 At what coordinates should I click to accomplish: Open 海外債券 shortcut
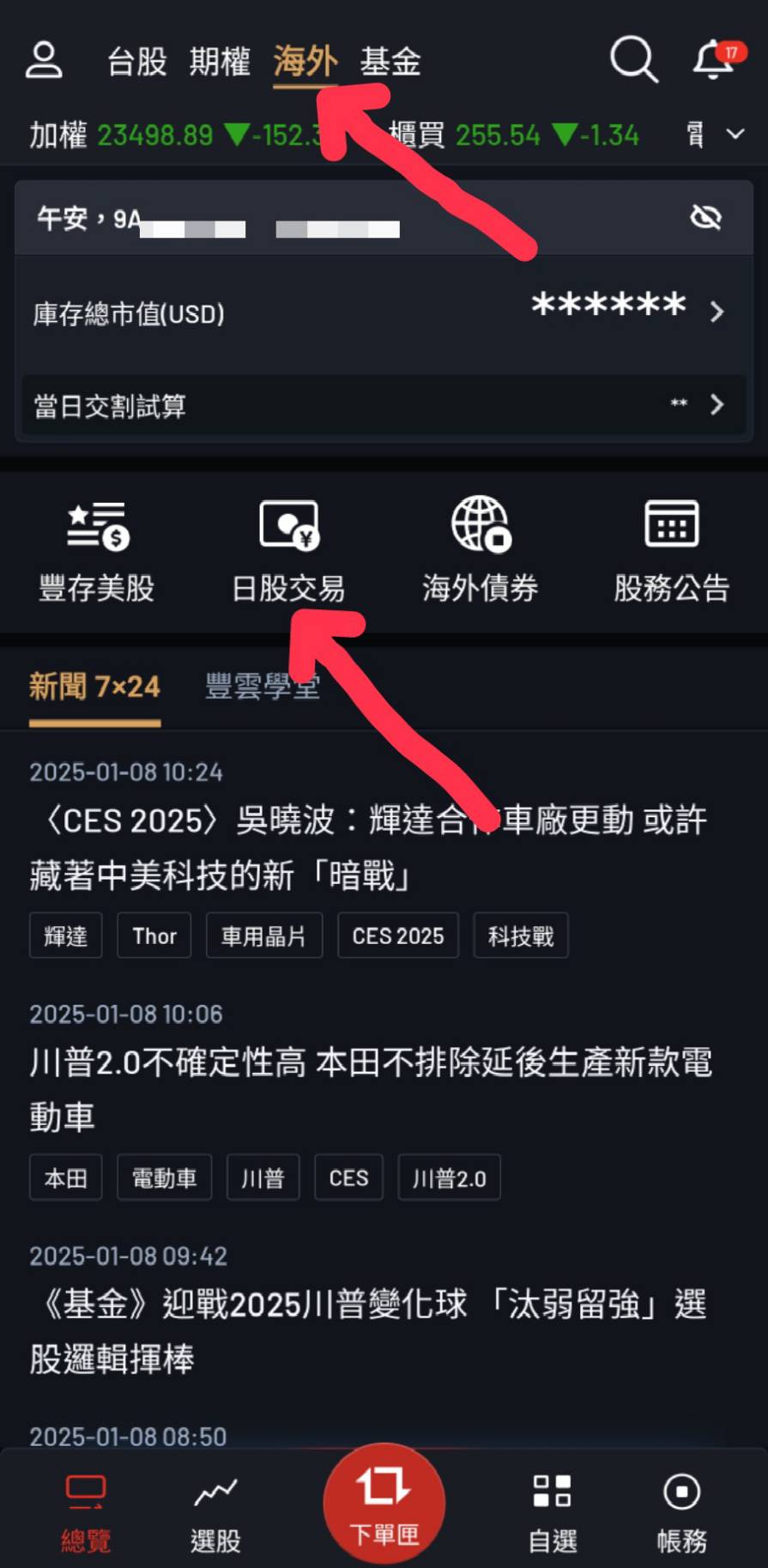point(480,550)
